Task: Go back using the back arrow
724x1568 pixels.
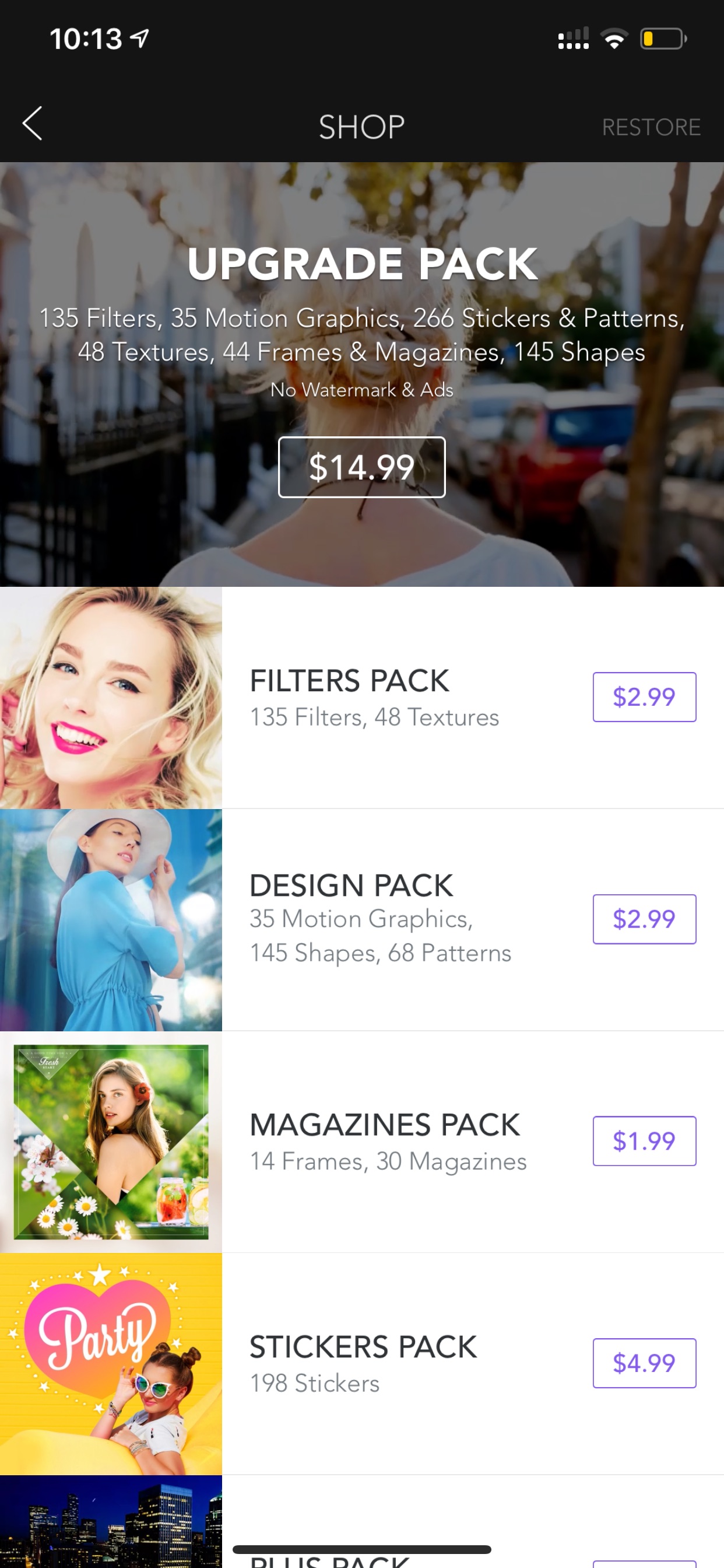Action: 32,124
